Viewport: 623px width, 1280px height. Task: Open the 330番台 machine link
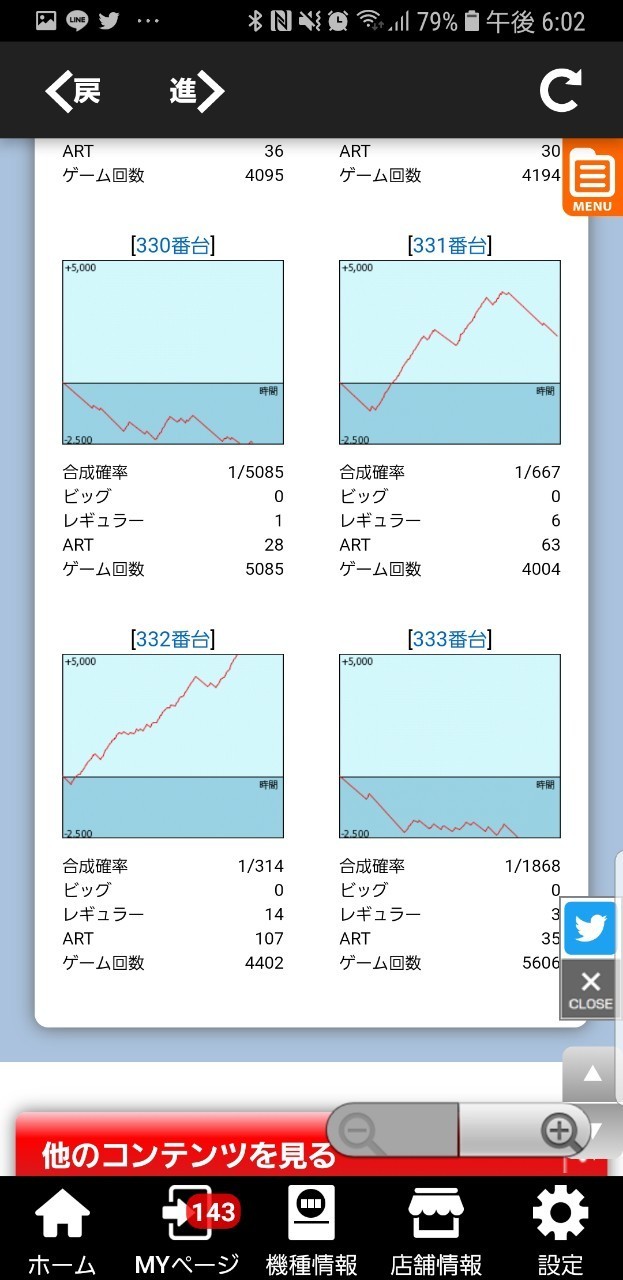[172, 245]
